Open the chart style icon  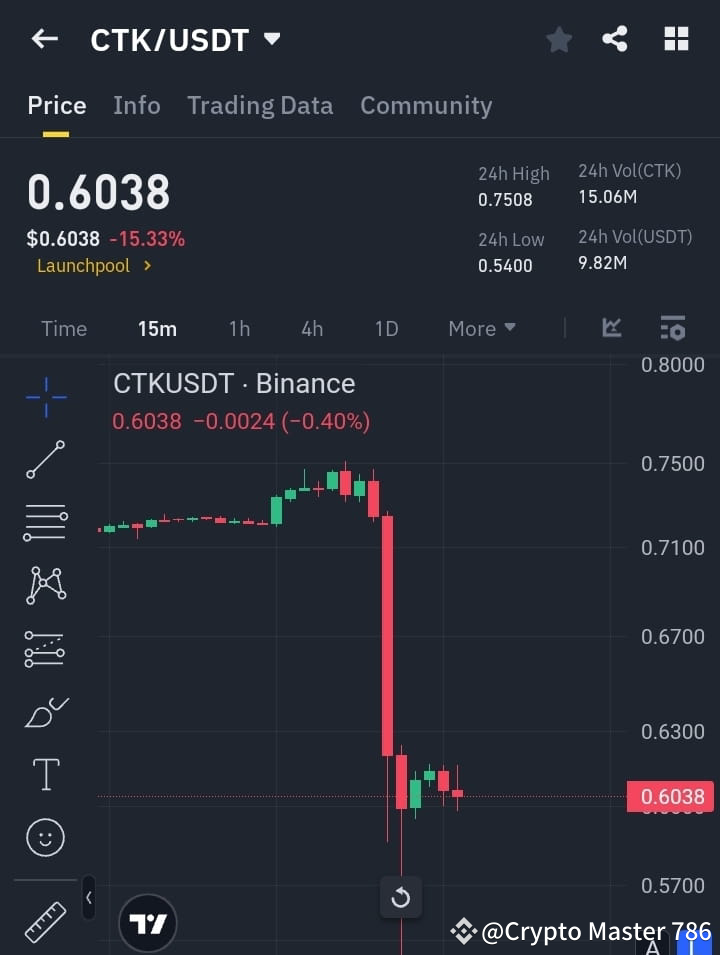coord(612,328)
